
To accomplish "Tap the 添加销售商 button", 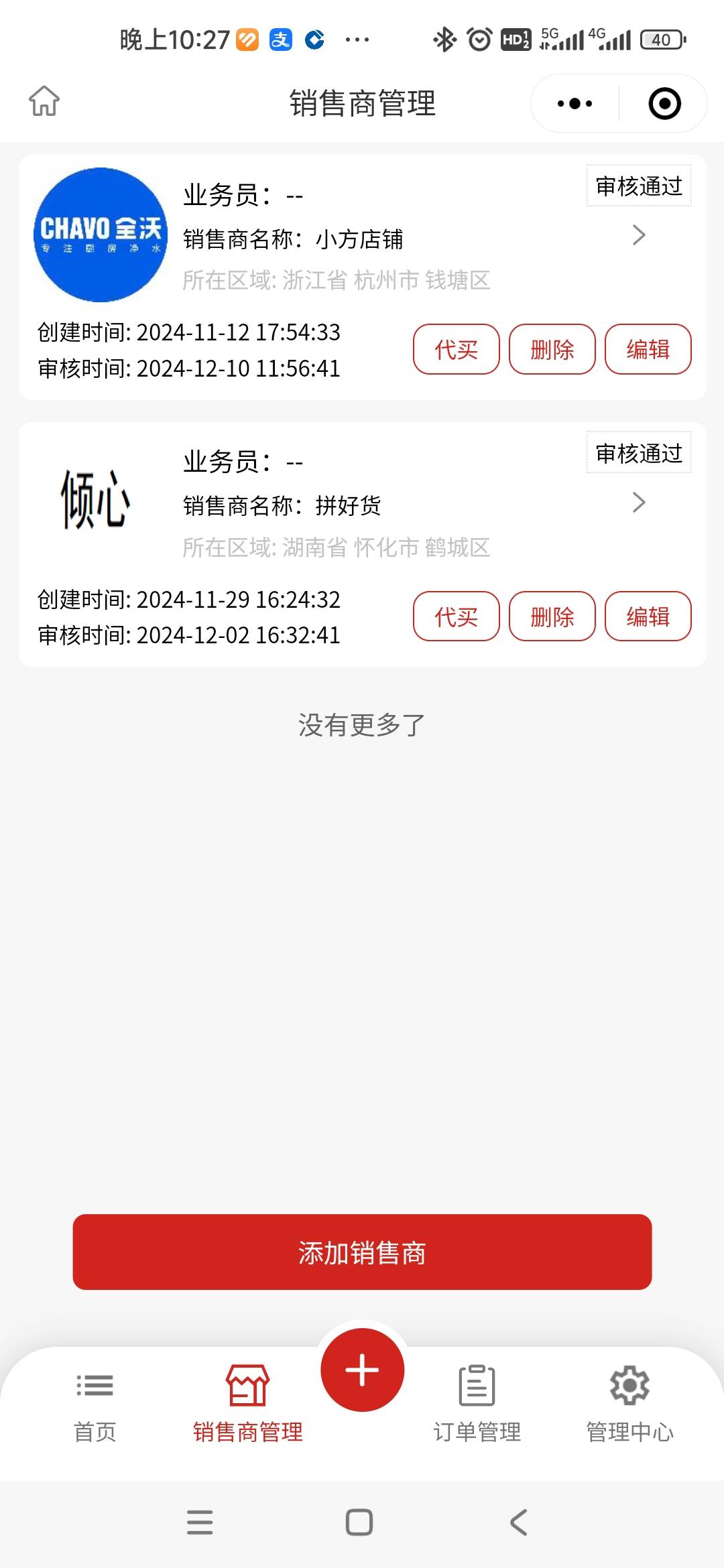I will (362, 1252).
